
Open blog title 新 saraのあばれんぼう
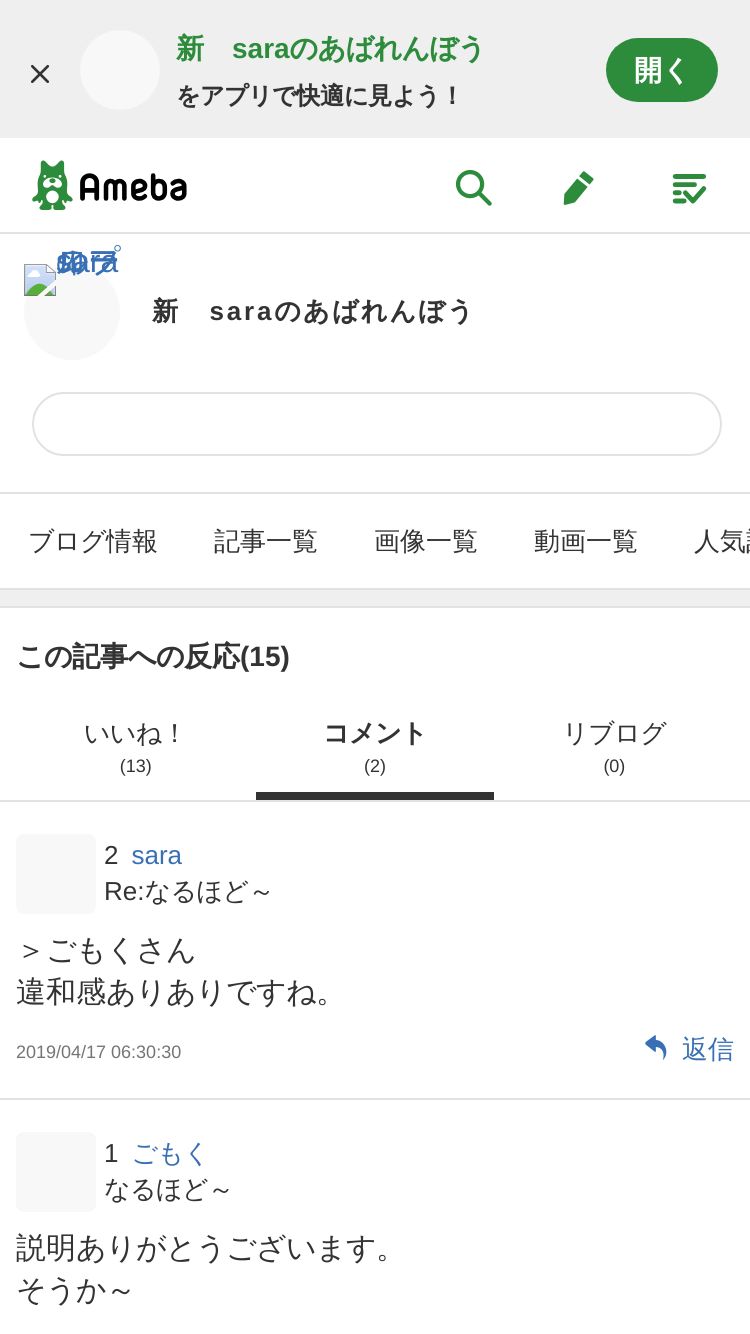(312, 311)
